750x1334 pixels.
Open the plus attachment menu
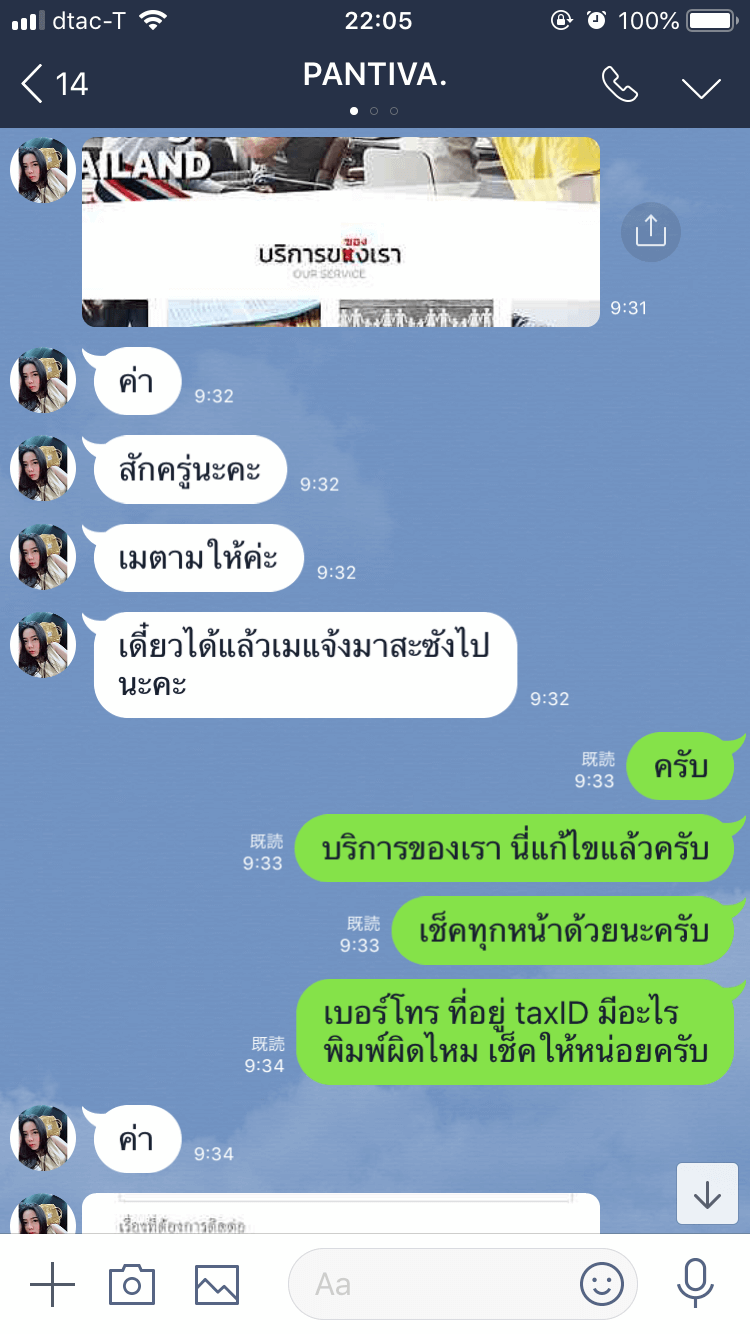(x=52, y=1284)
